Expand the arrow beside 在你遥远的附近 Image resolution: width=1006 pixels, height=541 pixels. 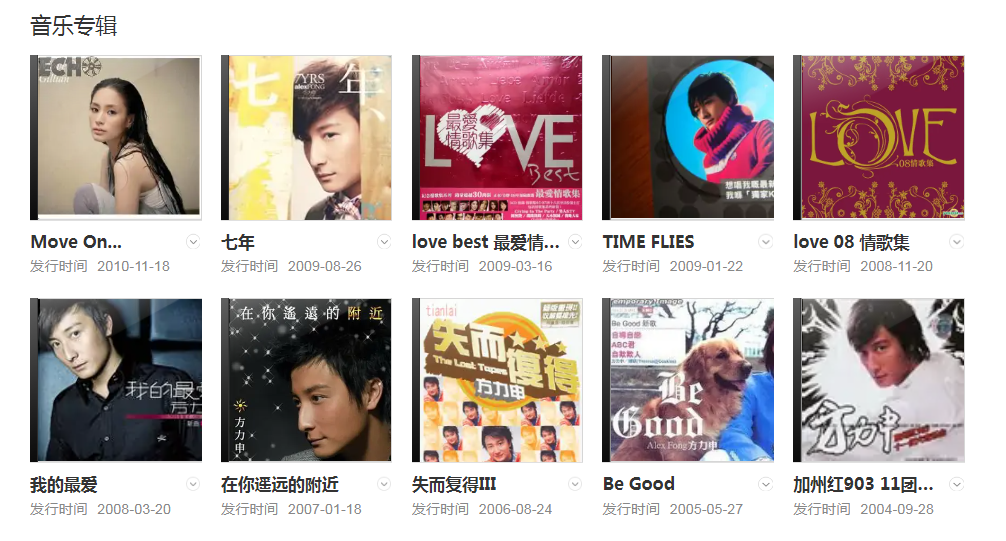pyautogui.click(x=384, y=484)
